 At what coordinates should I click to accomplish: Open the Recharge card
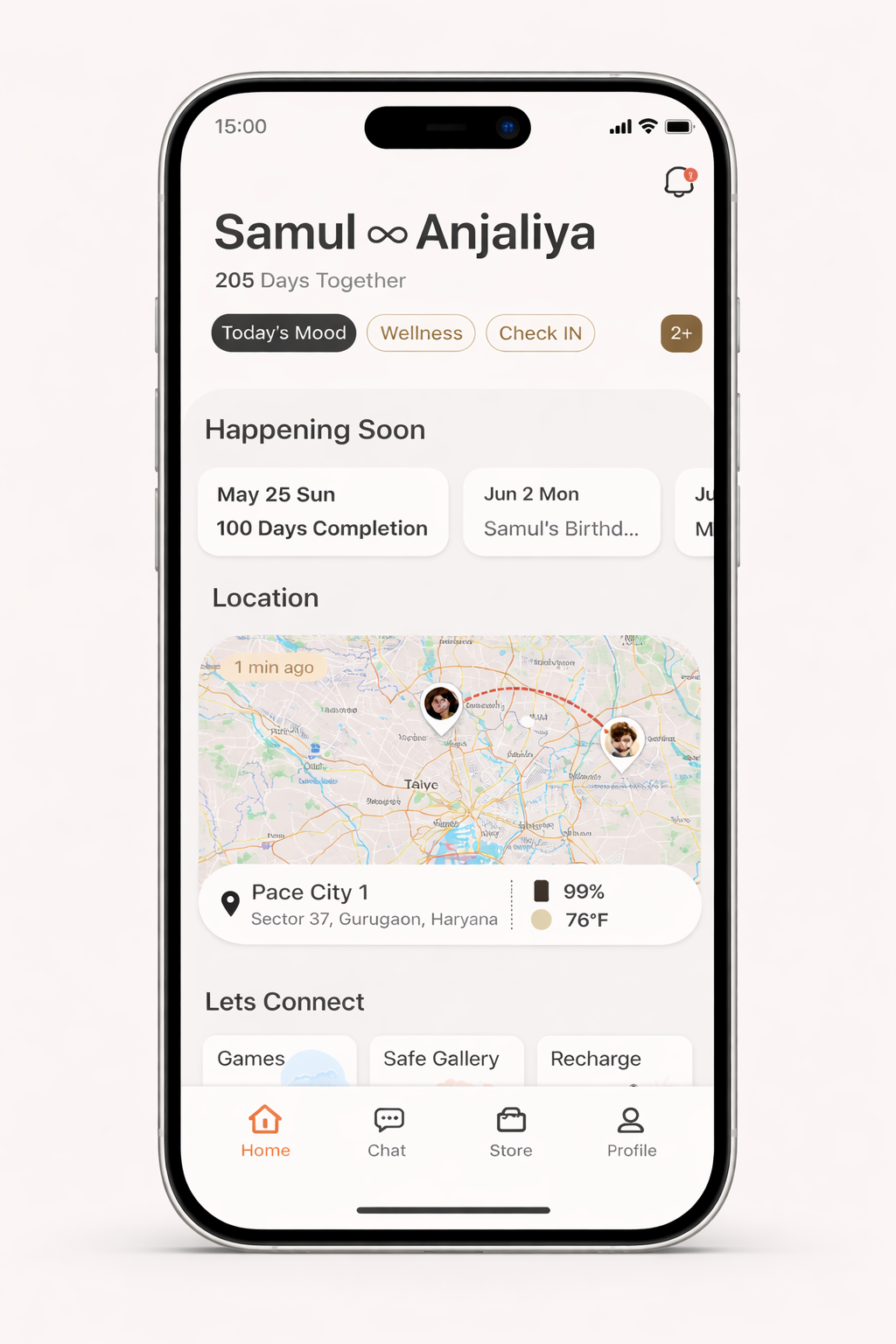point(613,1060)
